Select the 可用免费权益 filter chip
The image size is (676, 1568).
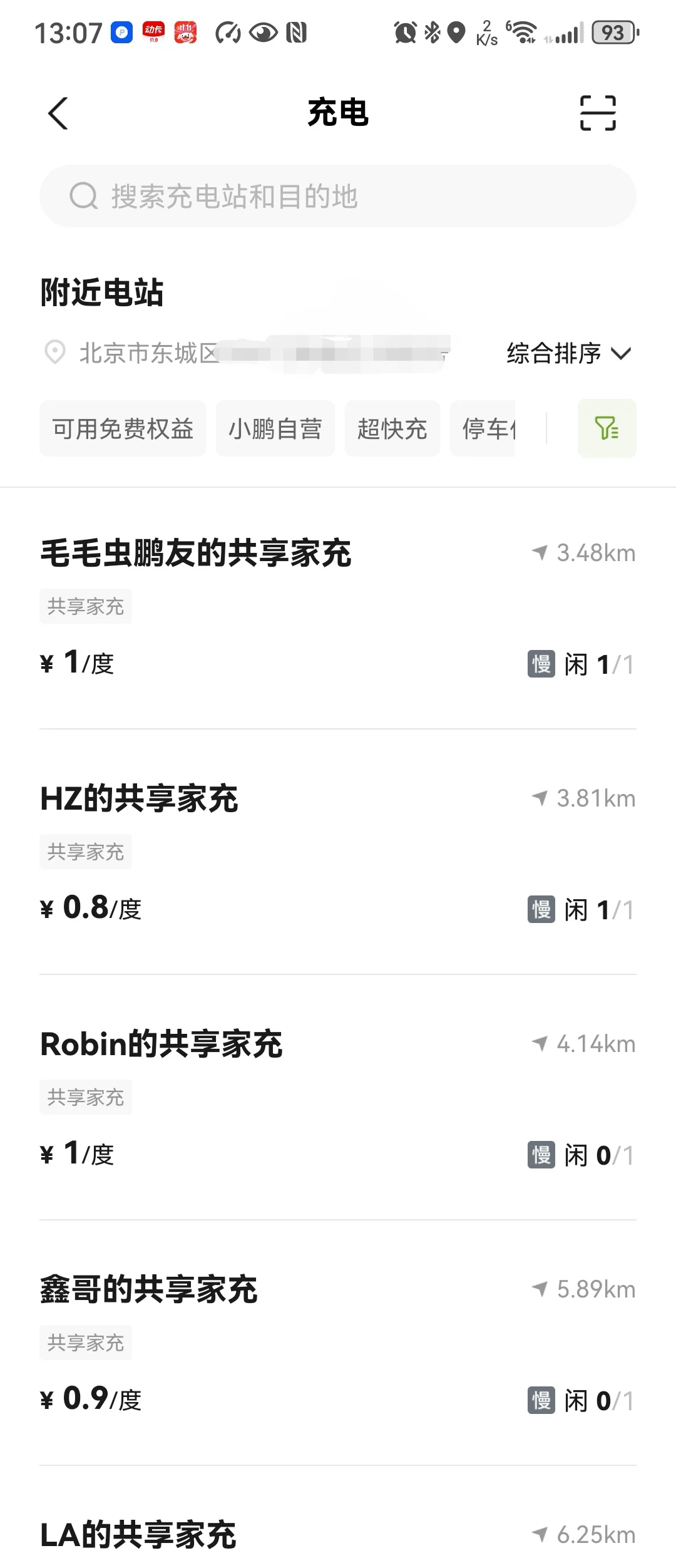click(123, 429)
